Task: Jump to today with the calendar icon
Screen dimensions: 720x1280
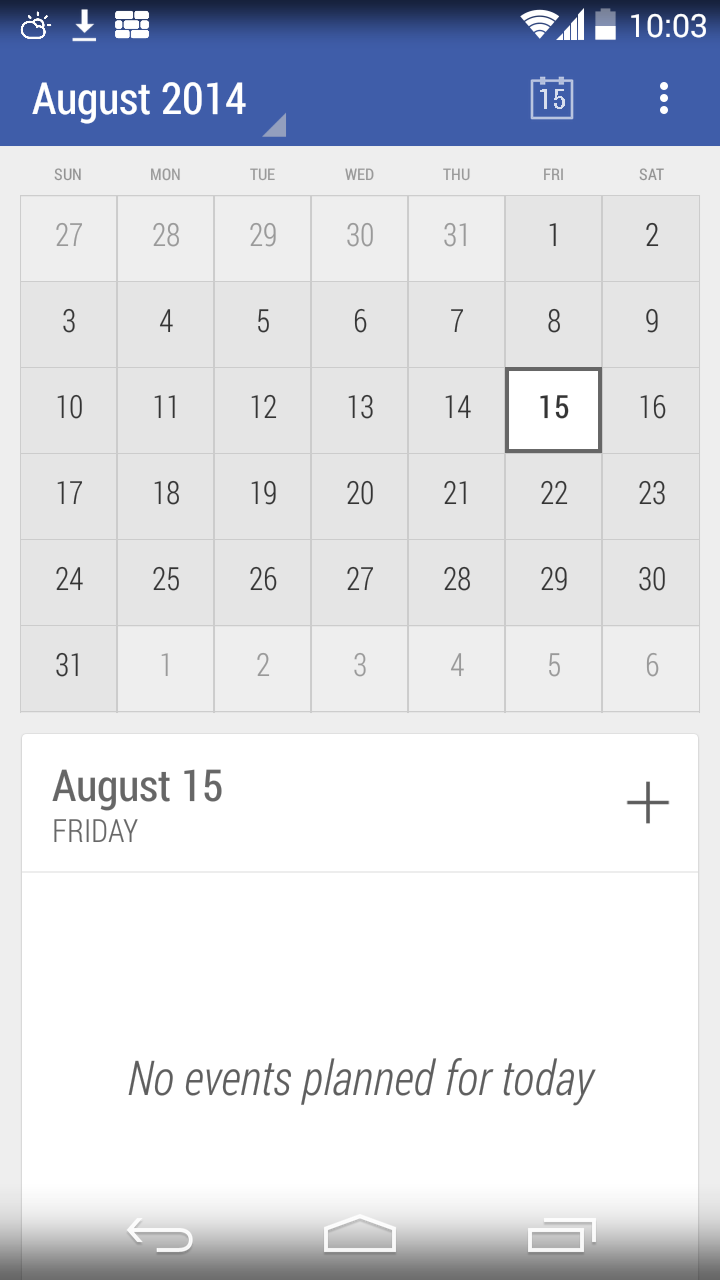Action: pos(552,98)
